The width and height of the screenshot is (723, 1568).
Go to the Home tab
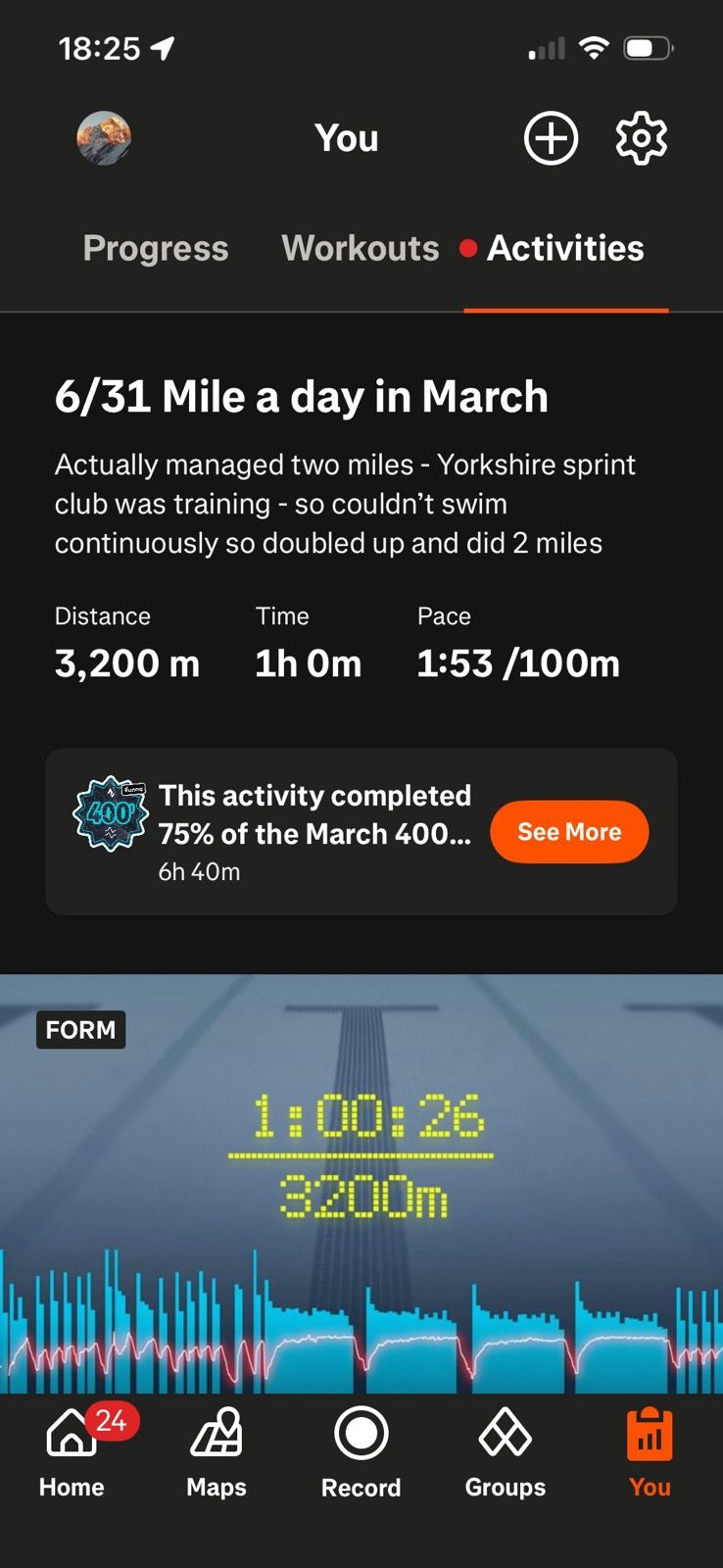click(x=72, y=1452)
